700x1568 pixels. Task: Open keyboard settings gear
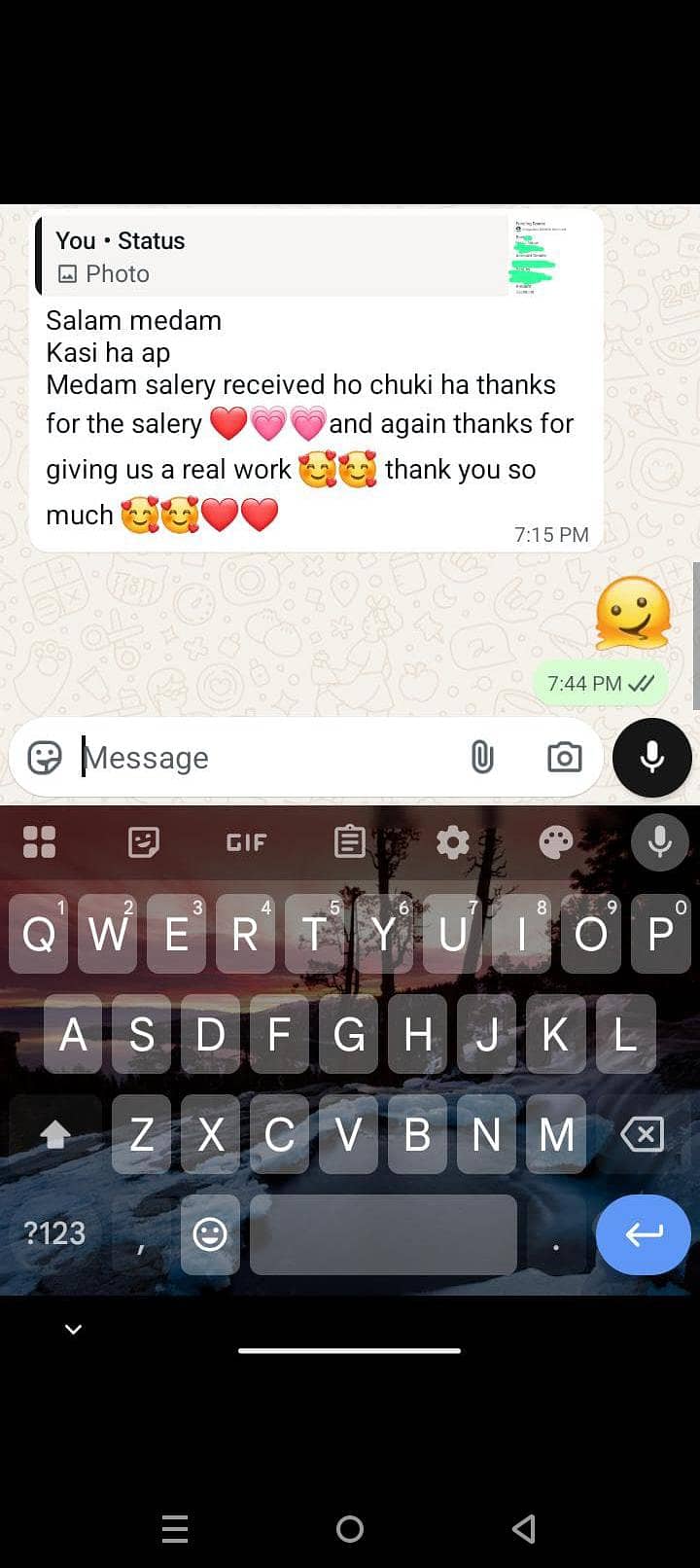coord(453,842)
